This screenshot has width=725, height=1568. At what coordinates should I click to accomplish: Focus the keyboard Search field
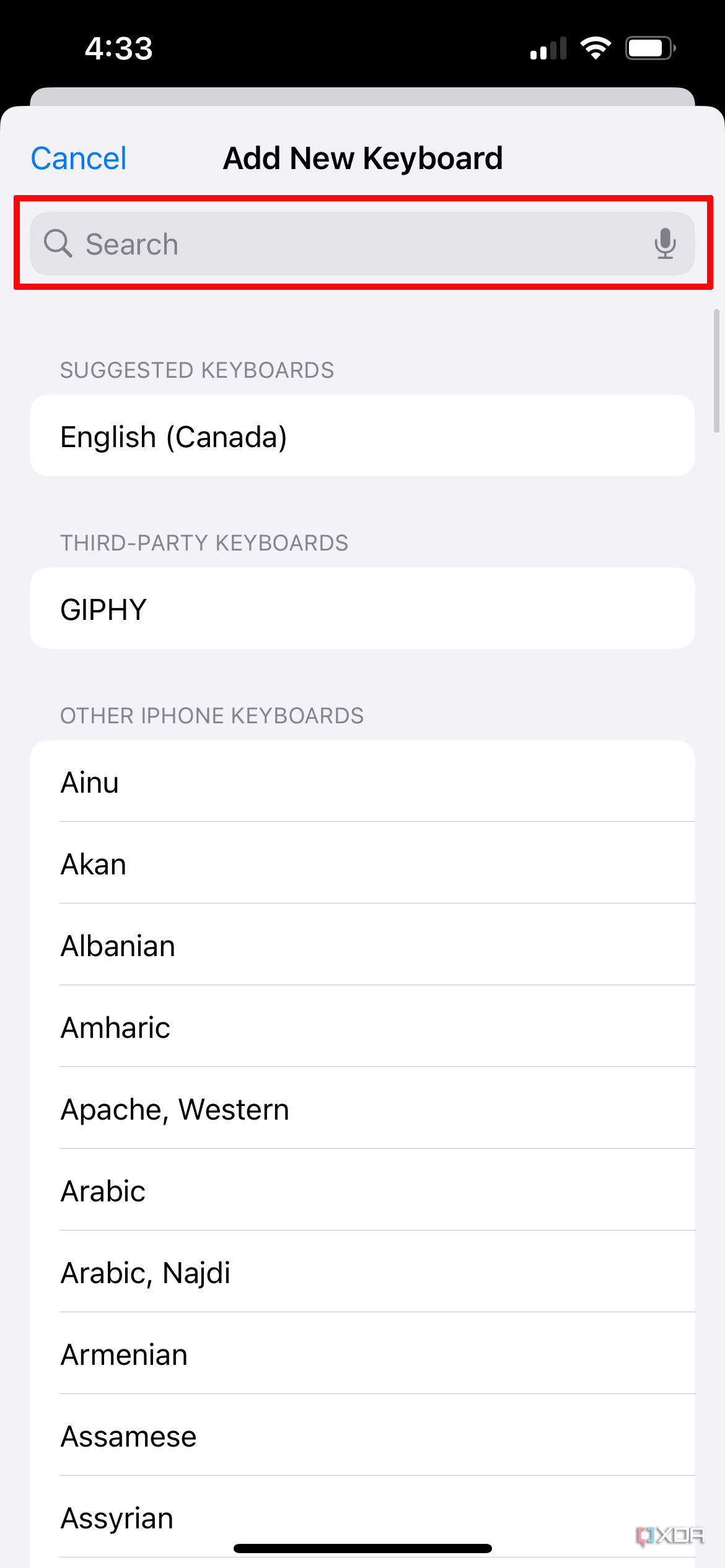point(347,244)
